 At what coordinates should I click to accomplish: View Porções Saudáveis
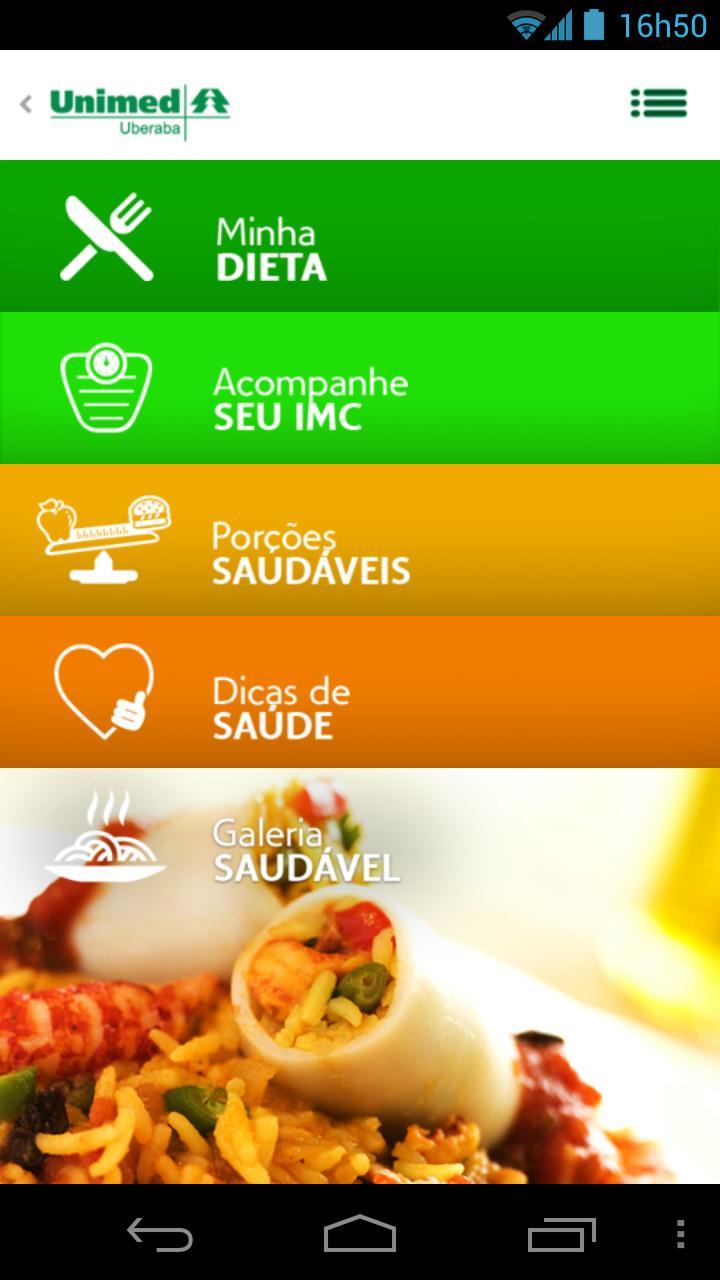pos(360,540)
